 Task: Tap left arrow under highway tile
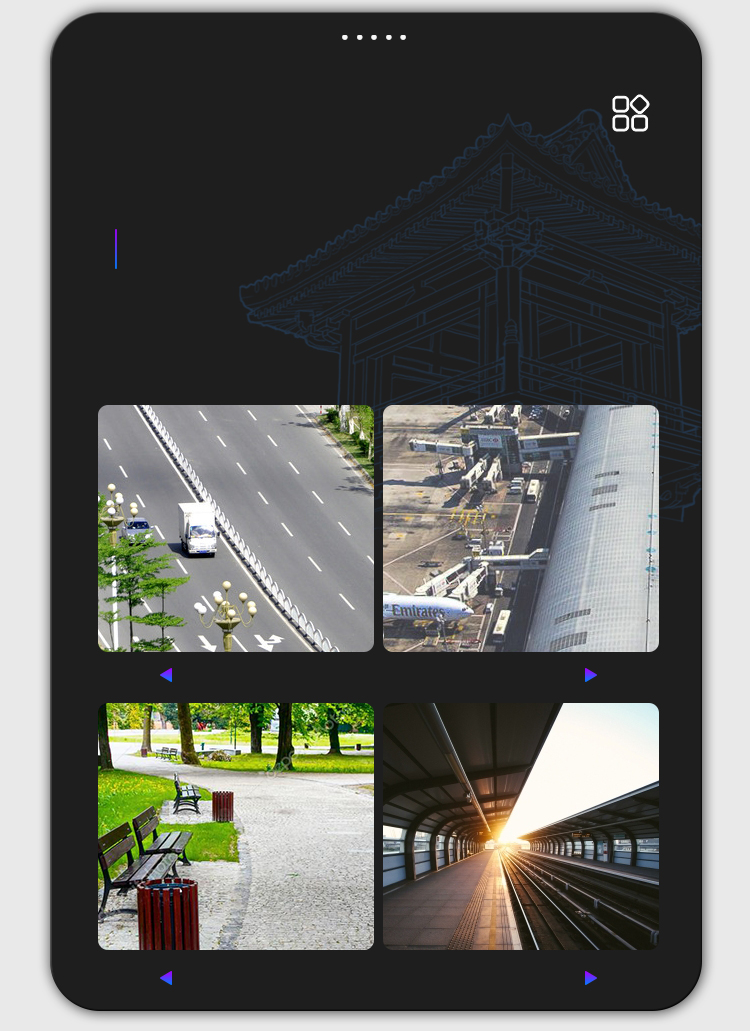(x=166, y=675)
